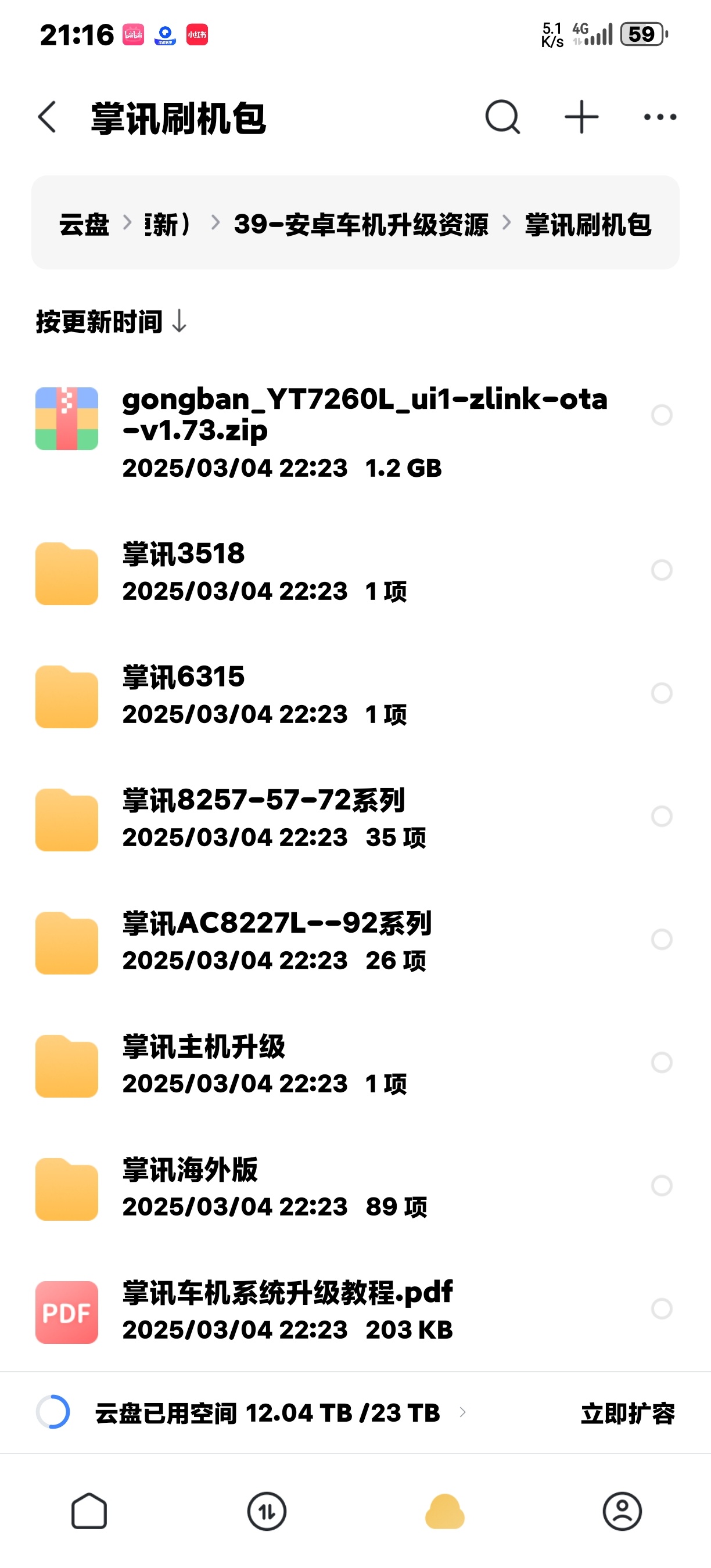Change the 按更新时间 sort order

111,321
